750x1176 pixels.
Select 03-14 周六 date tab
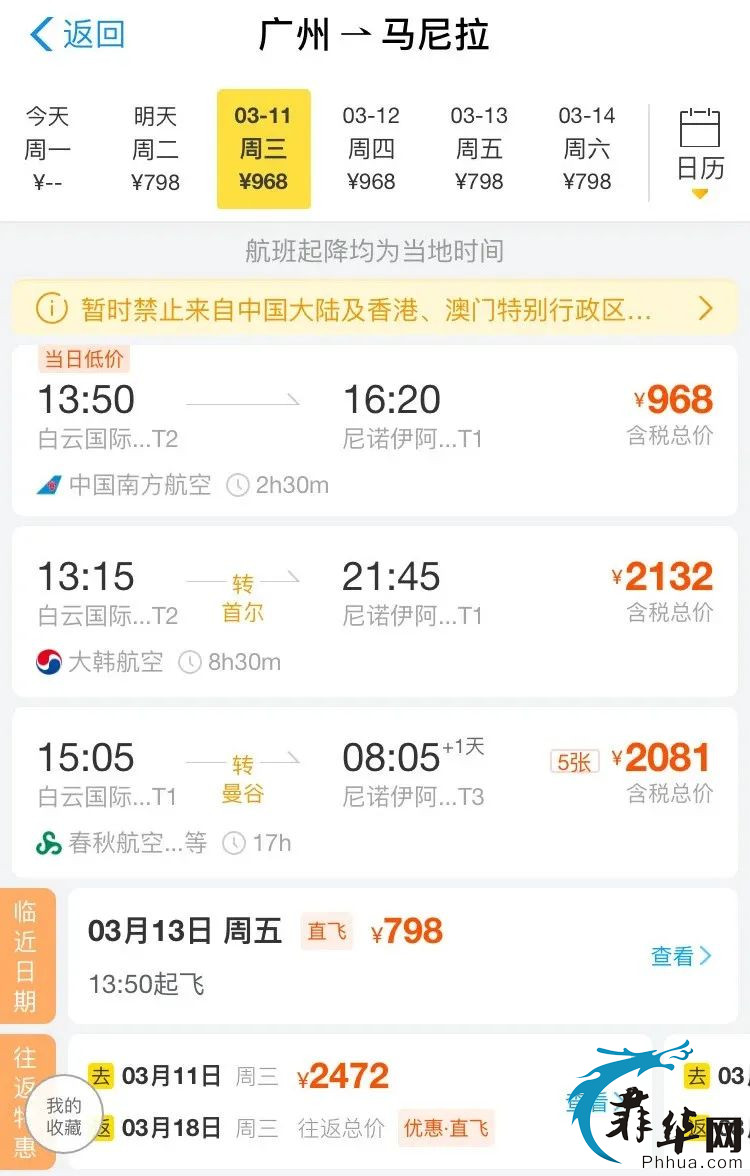[x=587, y=149]
